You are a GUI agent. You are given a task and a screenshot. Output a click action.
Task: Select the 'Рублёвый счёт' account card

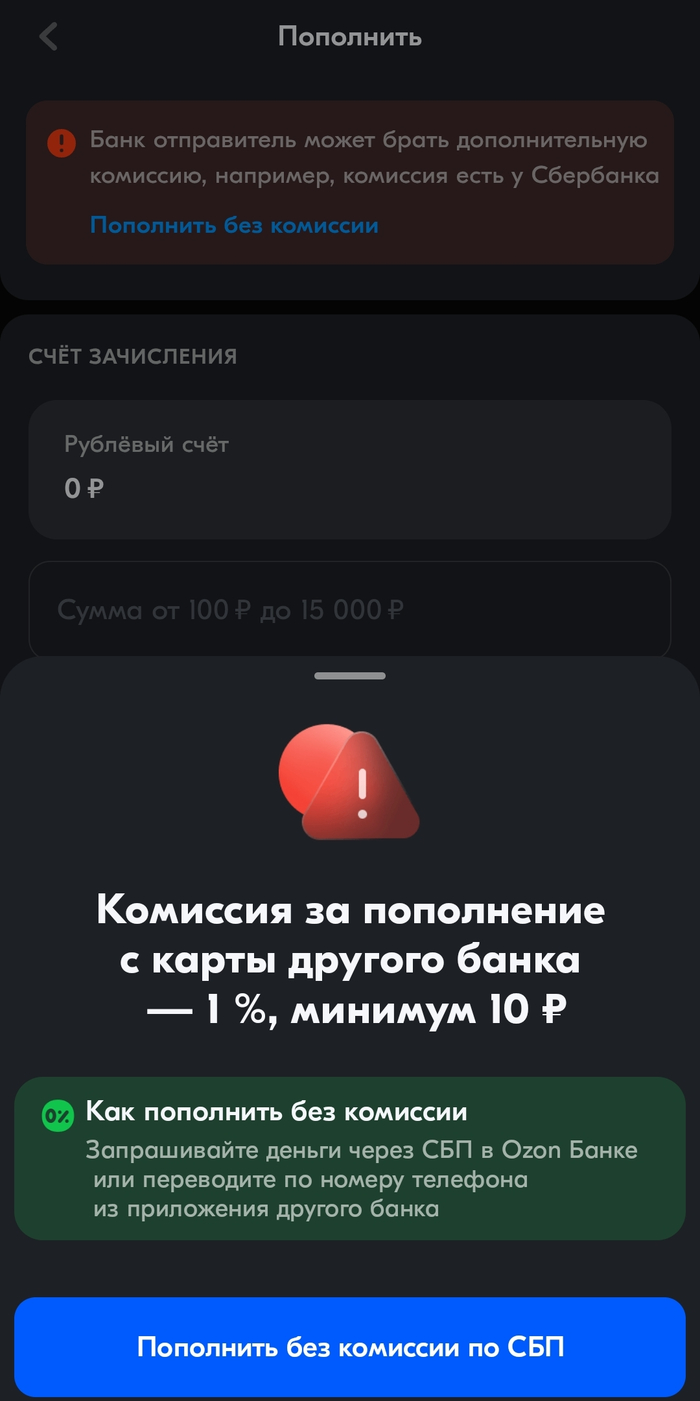pos(349,469)
